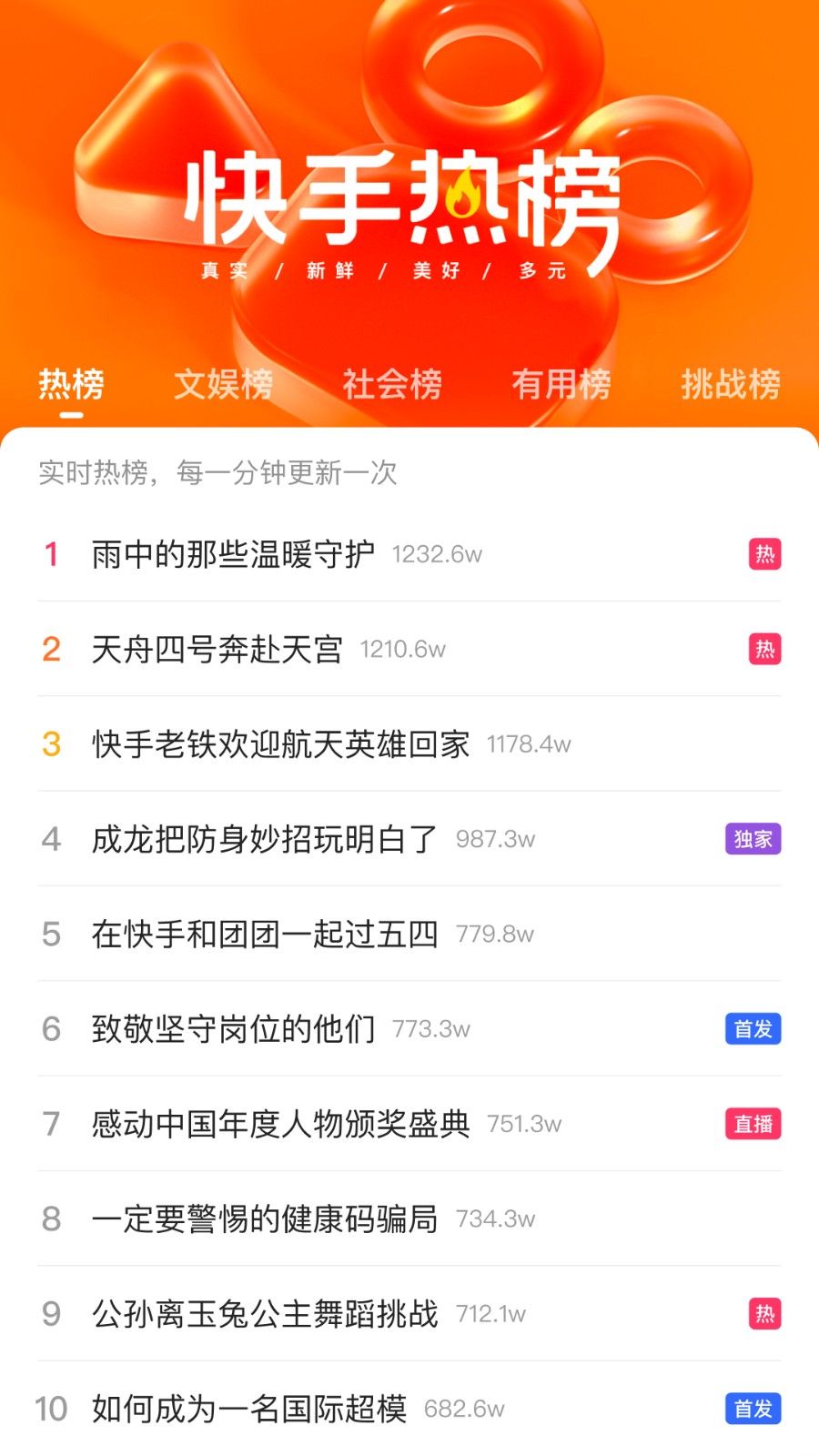The image size is (819, 1456).
Task: Open the 有用榜 tab
Action: point(561,385)
